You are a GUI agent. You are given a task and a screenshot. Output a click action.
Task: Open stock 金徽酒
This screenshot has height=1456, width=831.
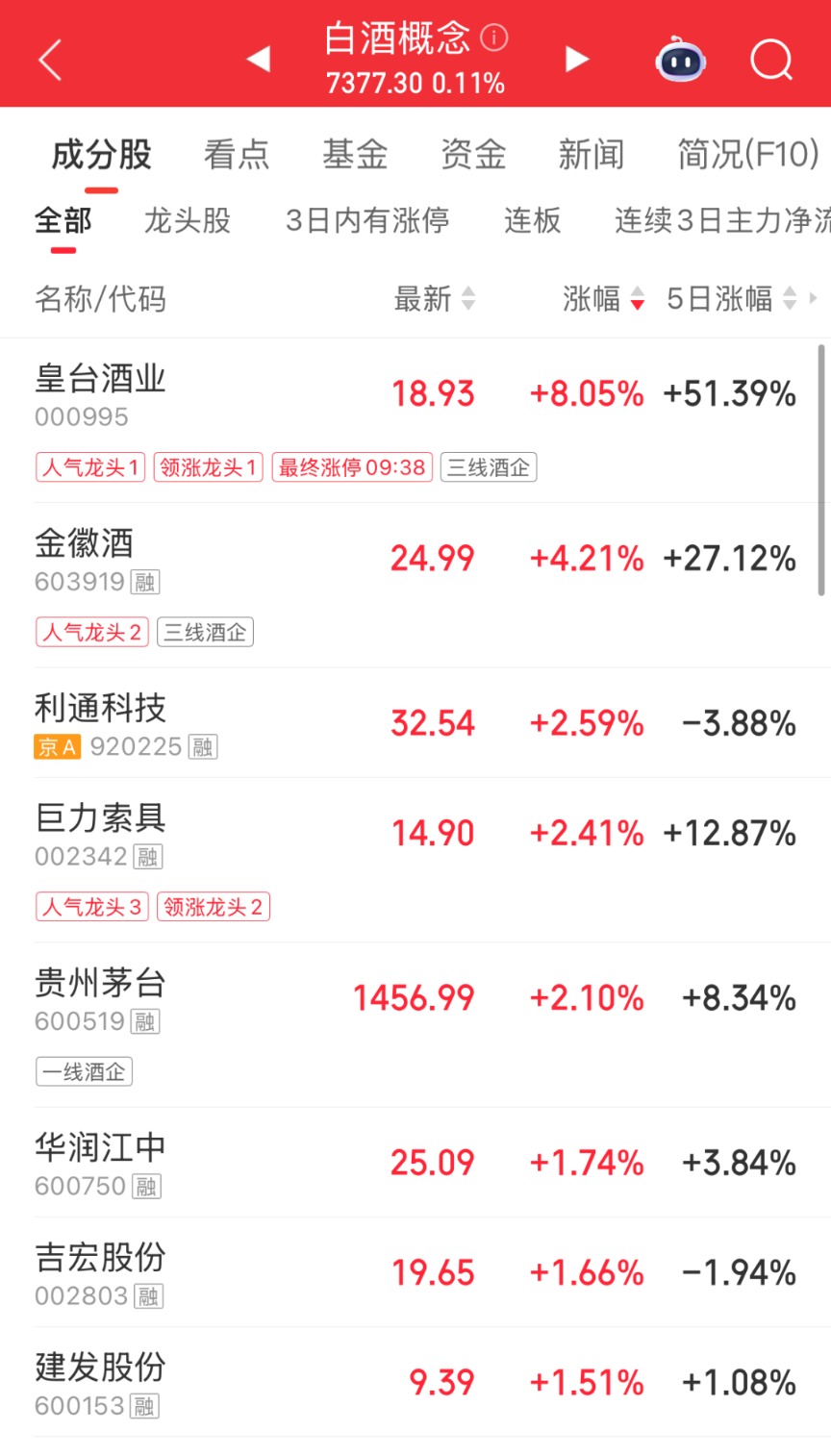tap(85, 544)
